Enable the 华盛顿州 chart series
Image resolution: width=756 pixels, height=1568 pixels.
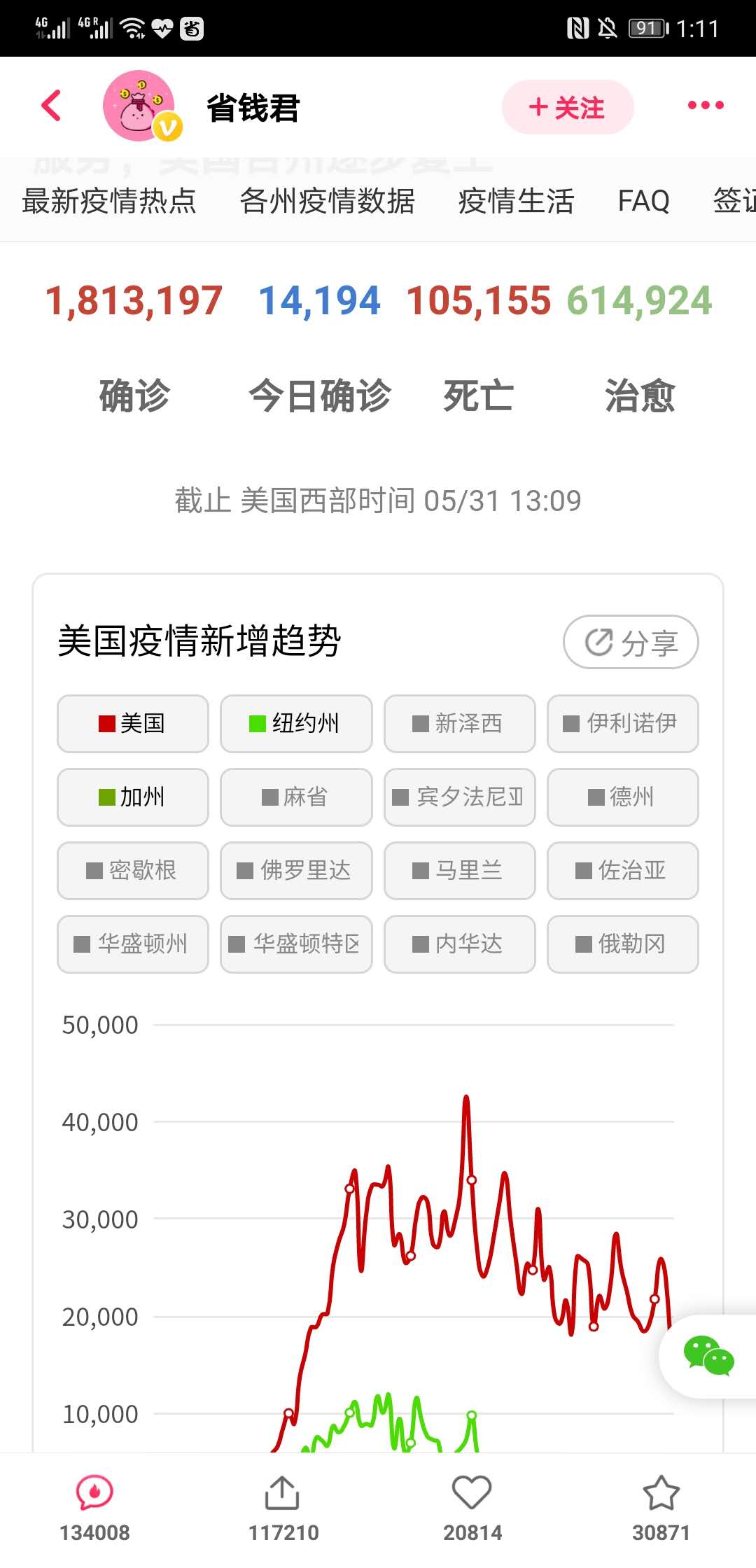[133, 944]
